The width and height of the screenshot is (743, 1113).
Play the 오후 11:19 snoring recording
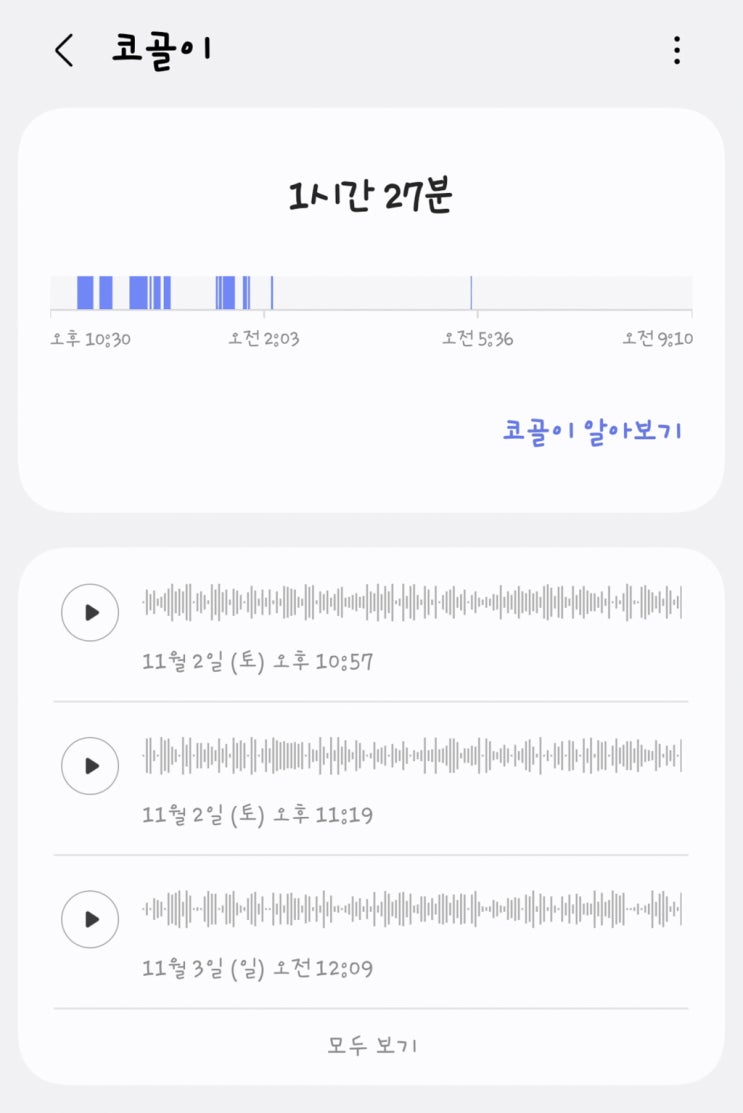click(90, 766)
